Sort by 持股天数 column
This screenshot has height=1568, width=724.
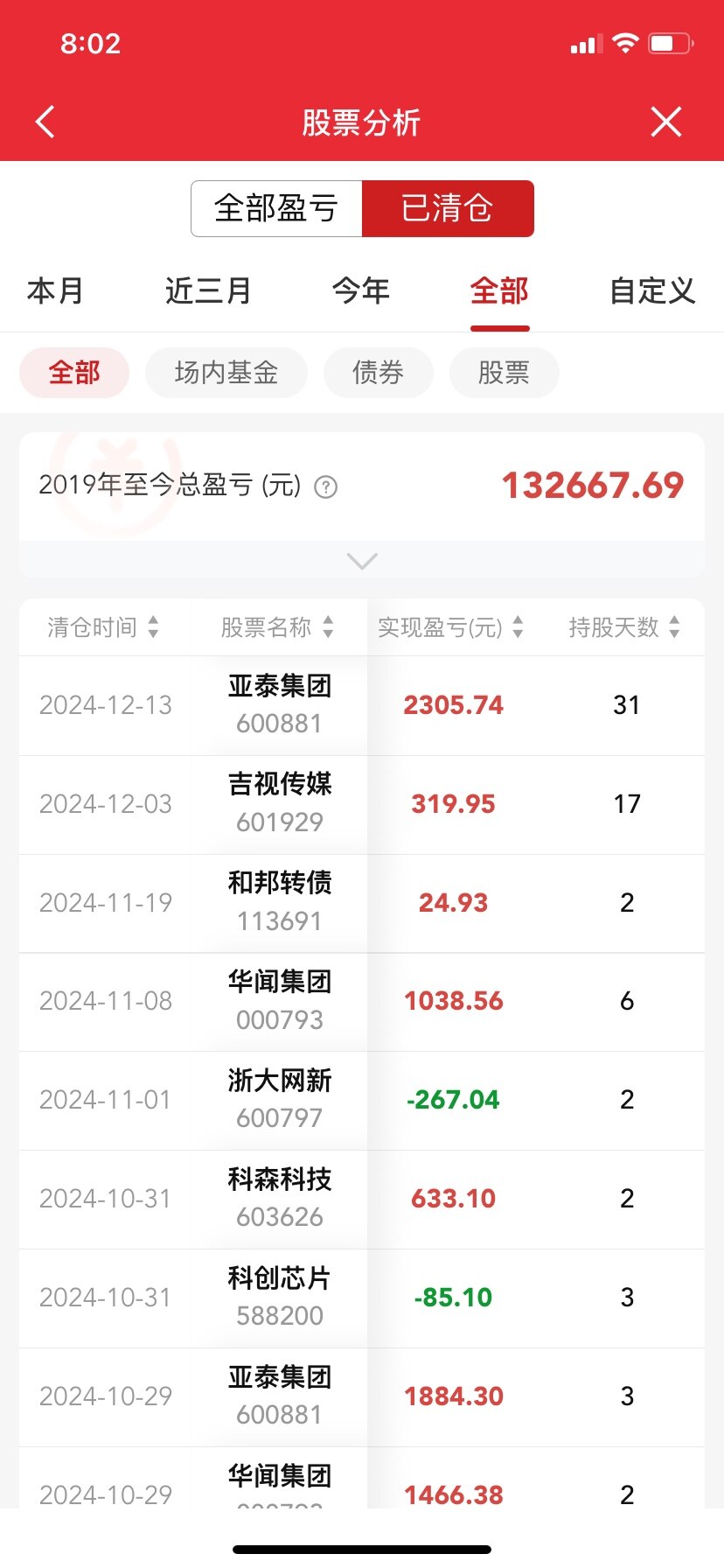[624, 627]
